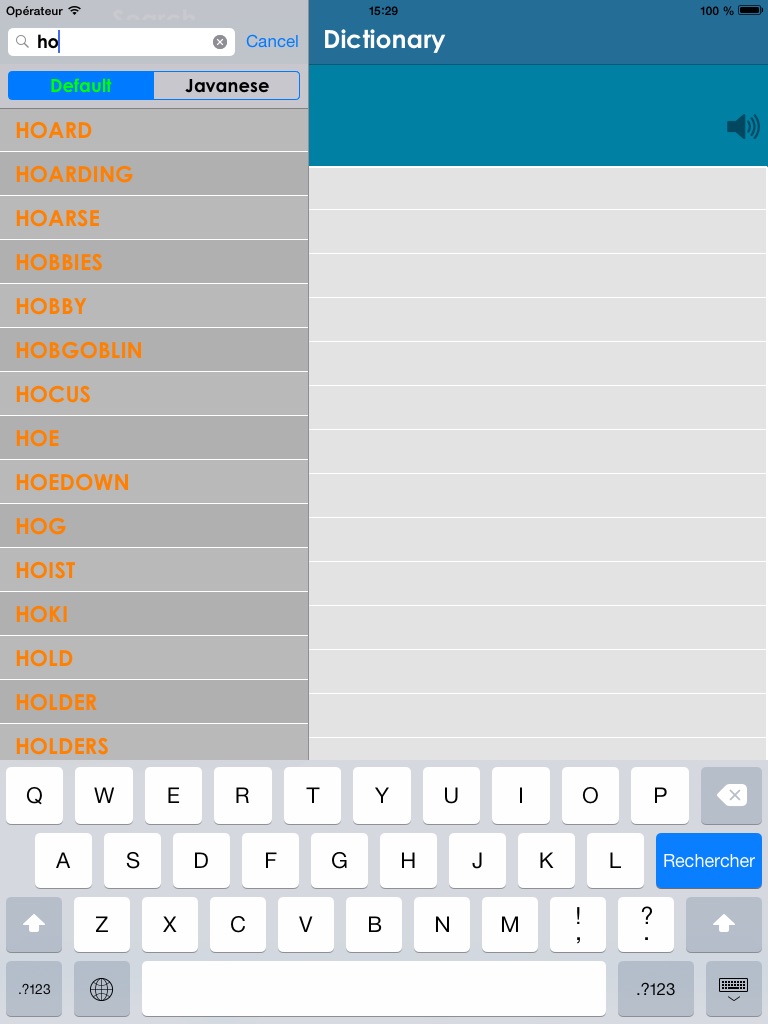Hit the backspace key on the keyboard
This screenshot has height=1024, width=768.
click(x=731, y=795)
